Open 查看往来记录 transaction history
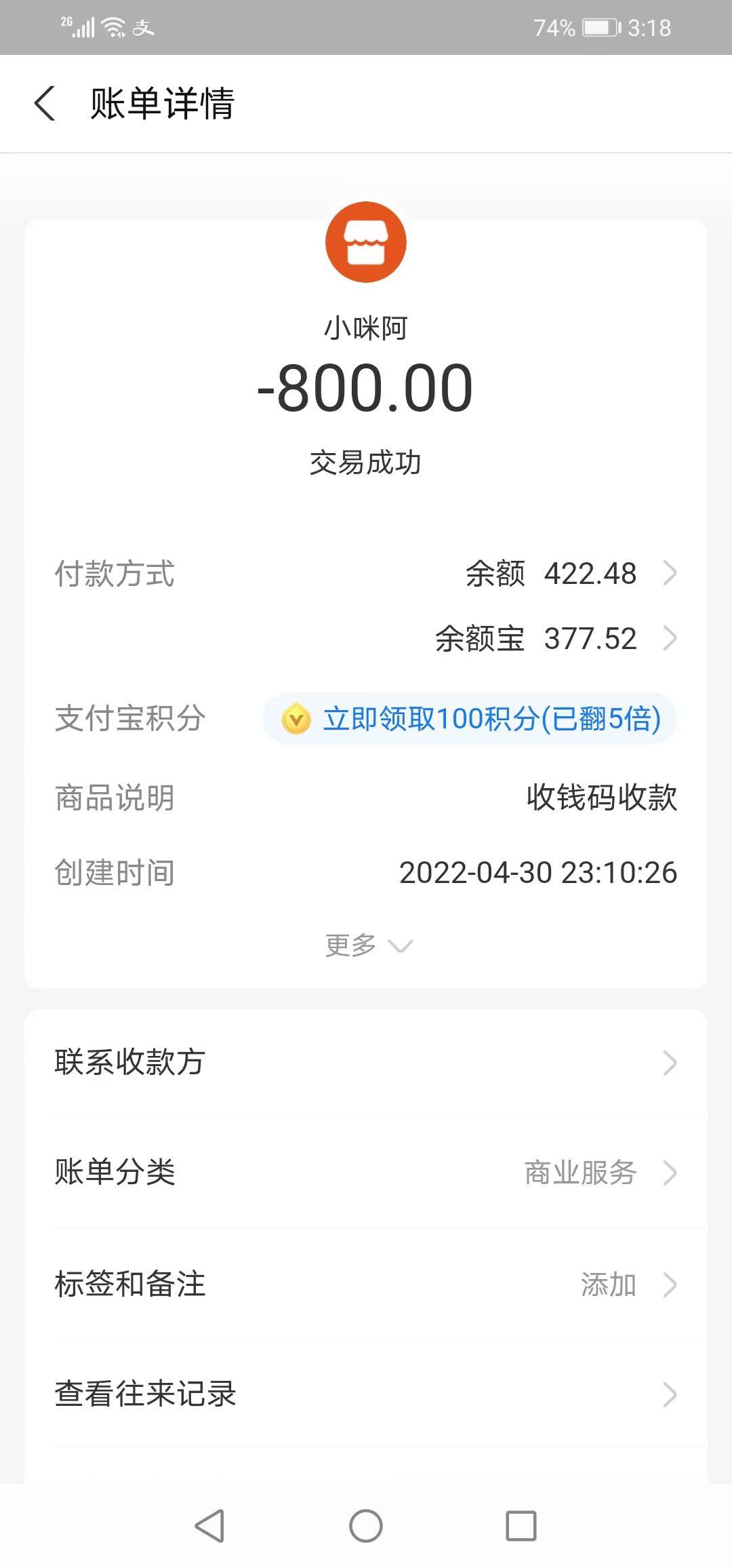 point(366,1394)
